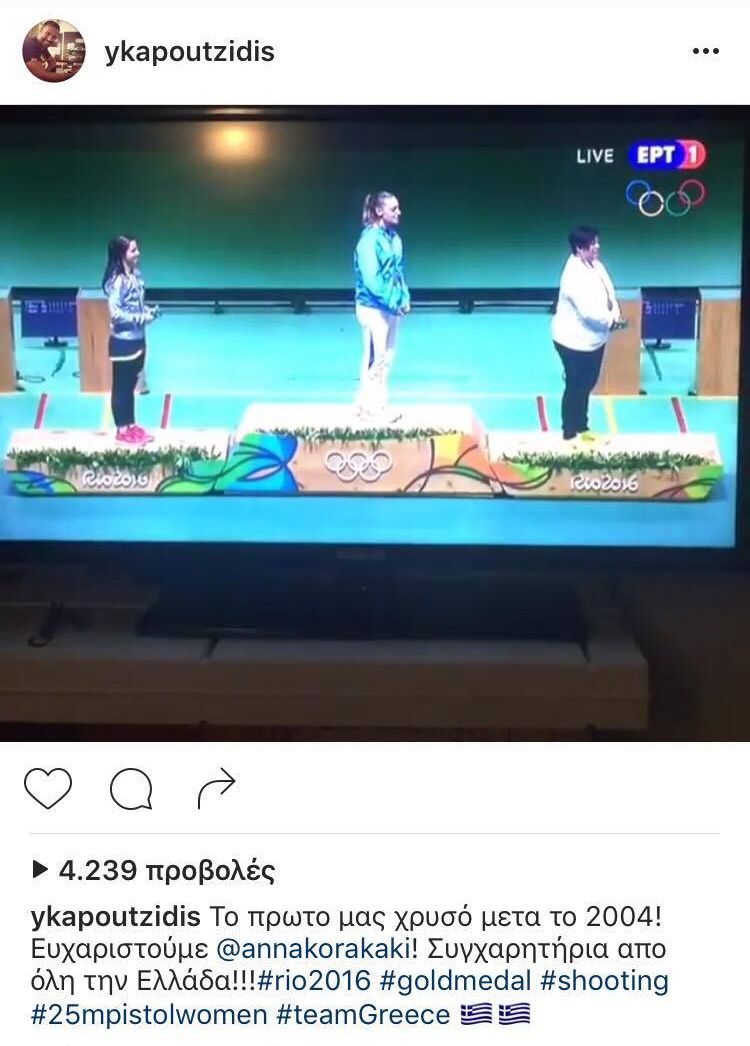The width and height of the screenshot is (750, 1046).
Task: Open the #teamGreece hashtag
Action: 364,1015
